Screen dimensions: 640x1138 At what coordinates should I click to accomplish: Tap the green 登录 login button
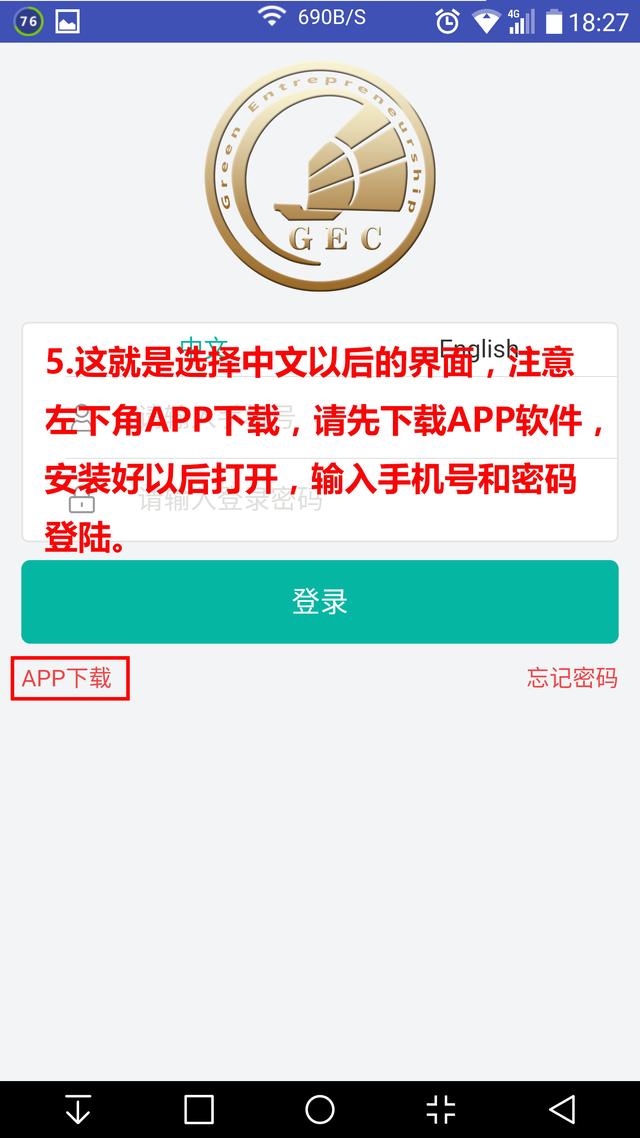click(320, 601)
